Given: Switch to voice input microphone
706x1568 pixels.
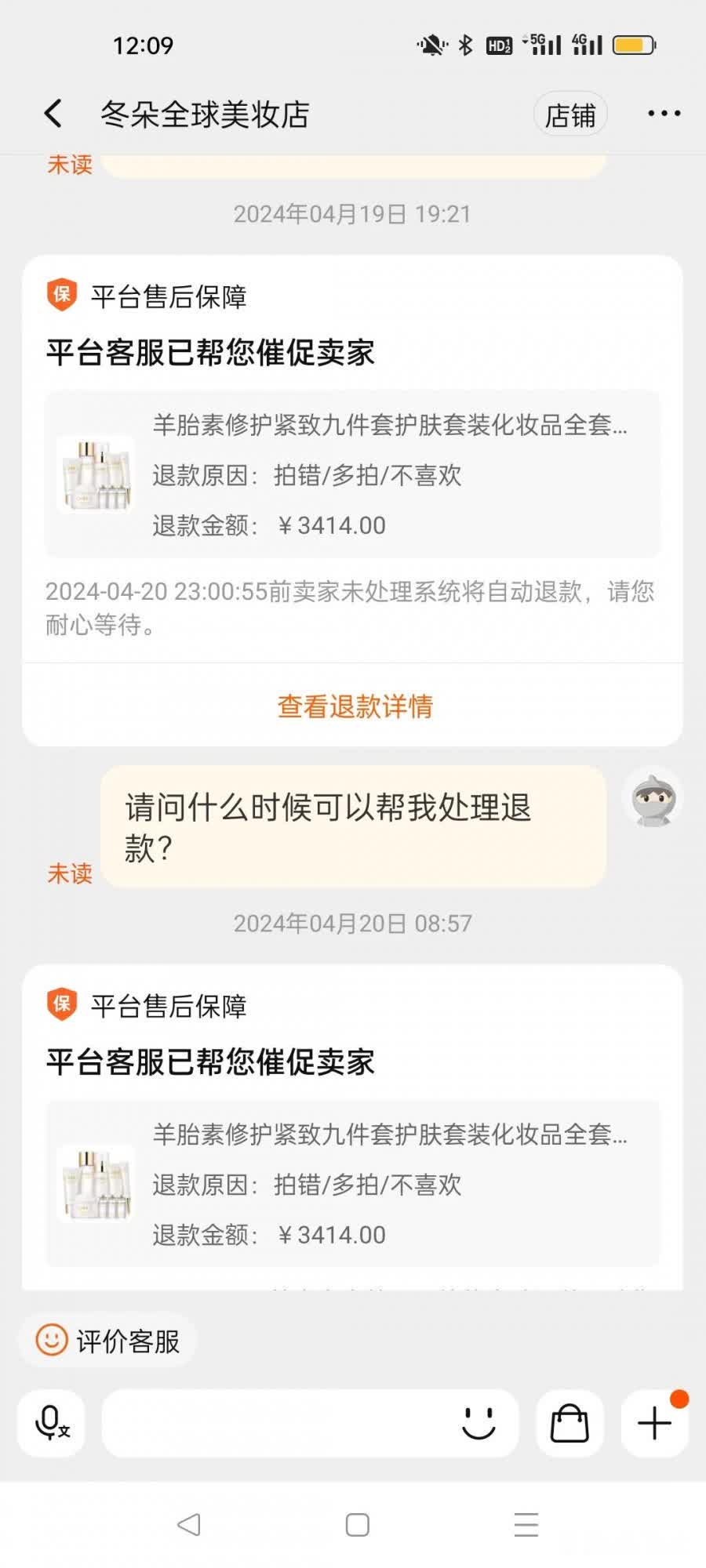Looking at the screenshot, I should click(x=52, y=1423).
